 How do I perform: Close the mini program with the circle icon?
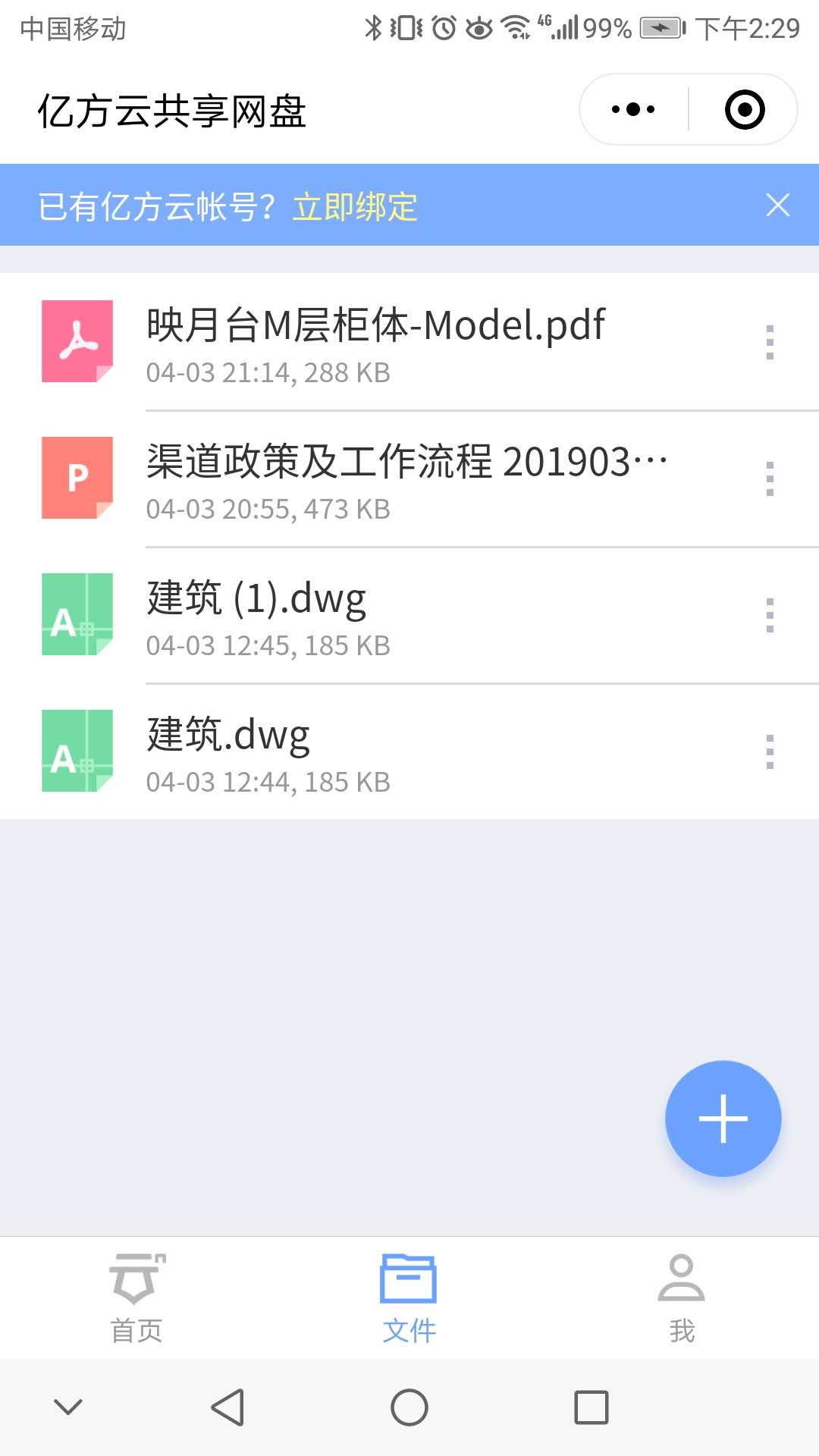[745, 110]
